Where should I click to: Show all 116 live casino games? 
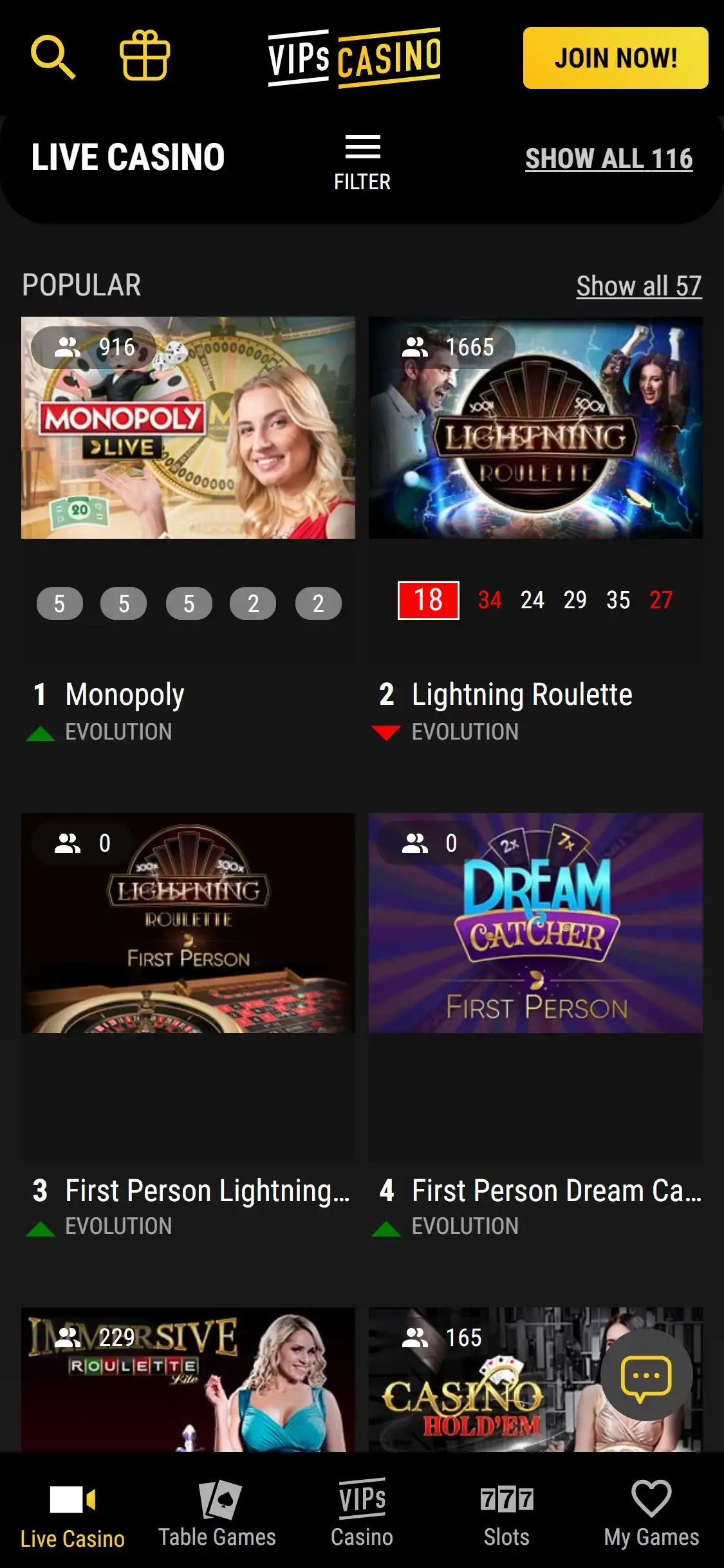click(608, 158)
